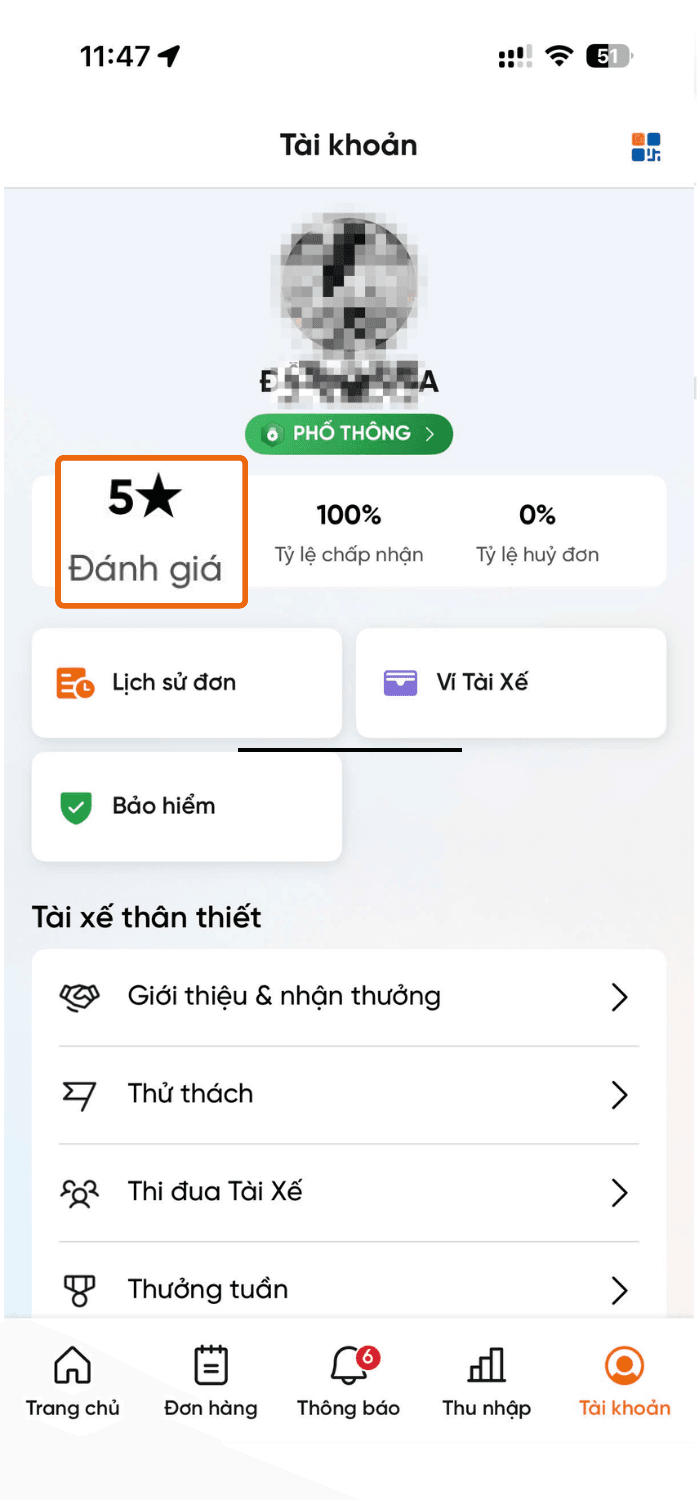
Task: Open the QR code icon
Action: click(646, 147)
